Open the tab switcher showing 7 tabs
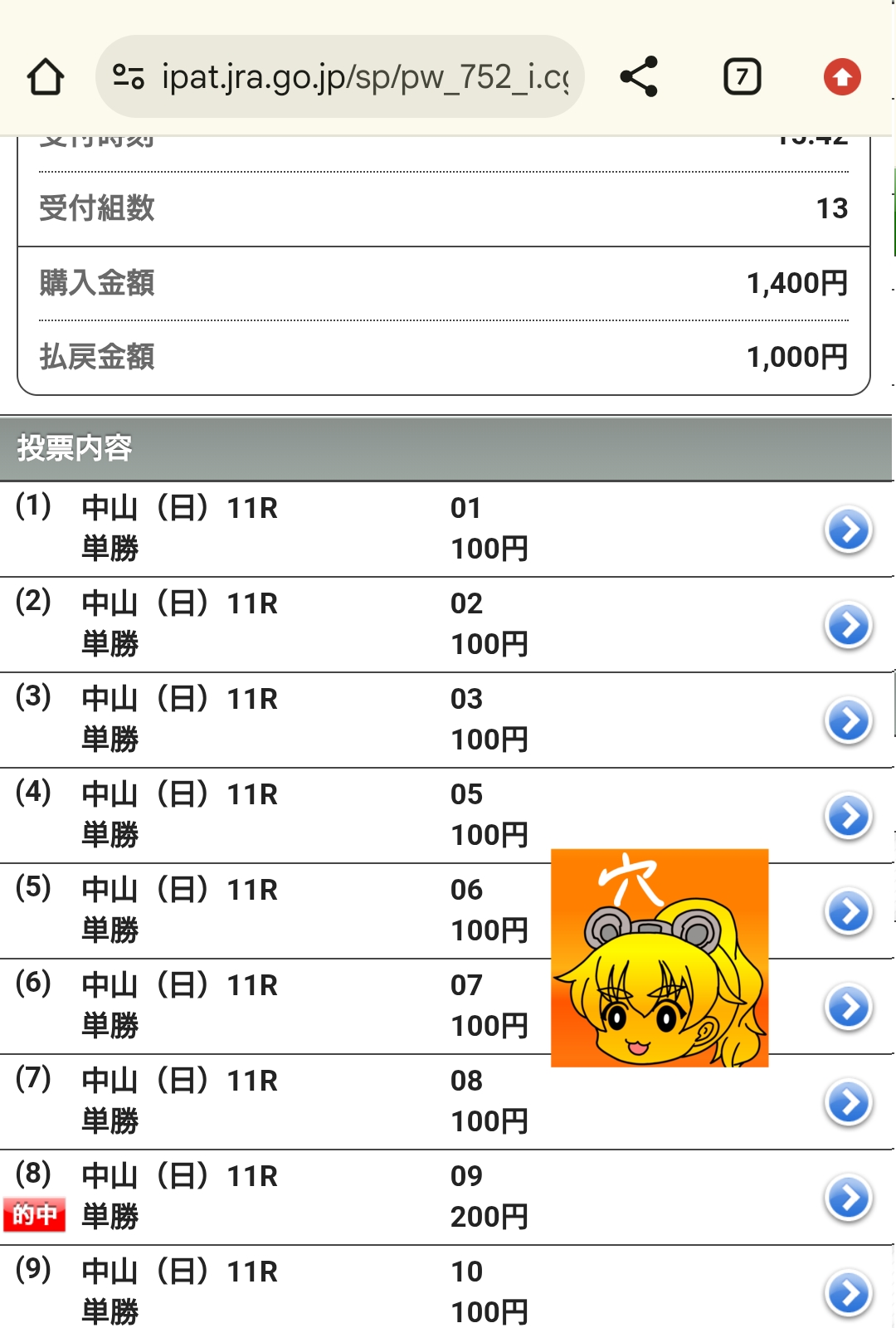896x1328 pixels. 742,77
